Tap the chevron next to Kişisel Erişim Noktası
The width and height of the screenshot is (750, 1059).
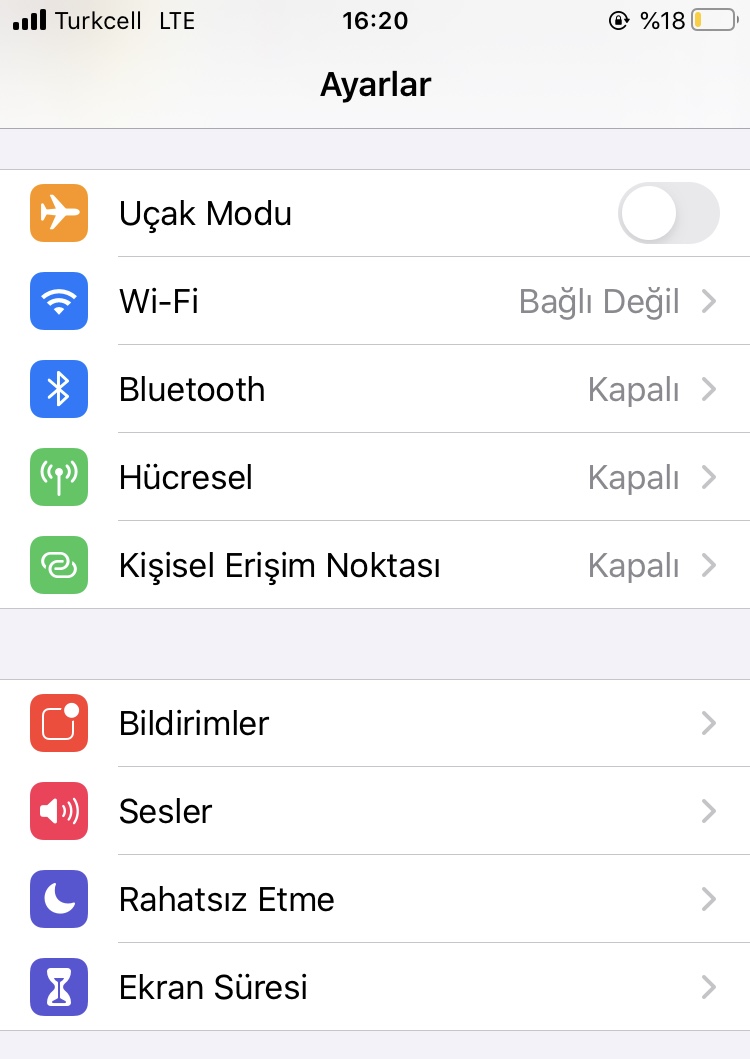coord(709,565)
